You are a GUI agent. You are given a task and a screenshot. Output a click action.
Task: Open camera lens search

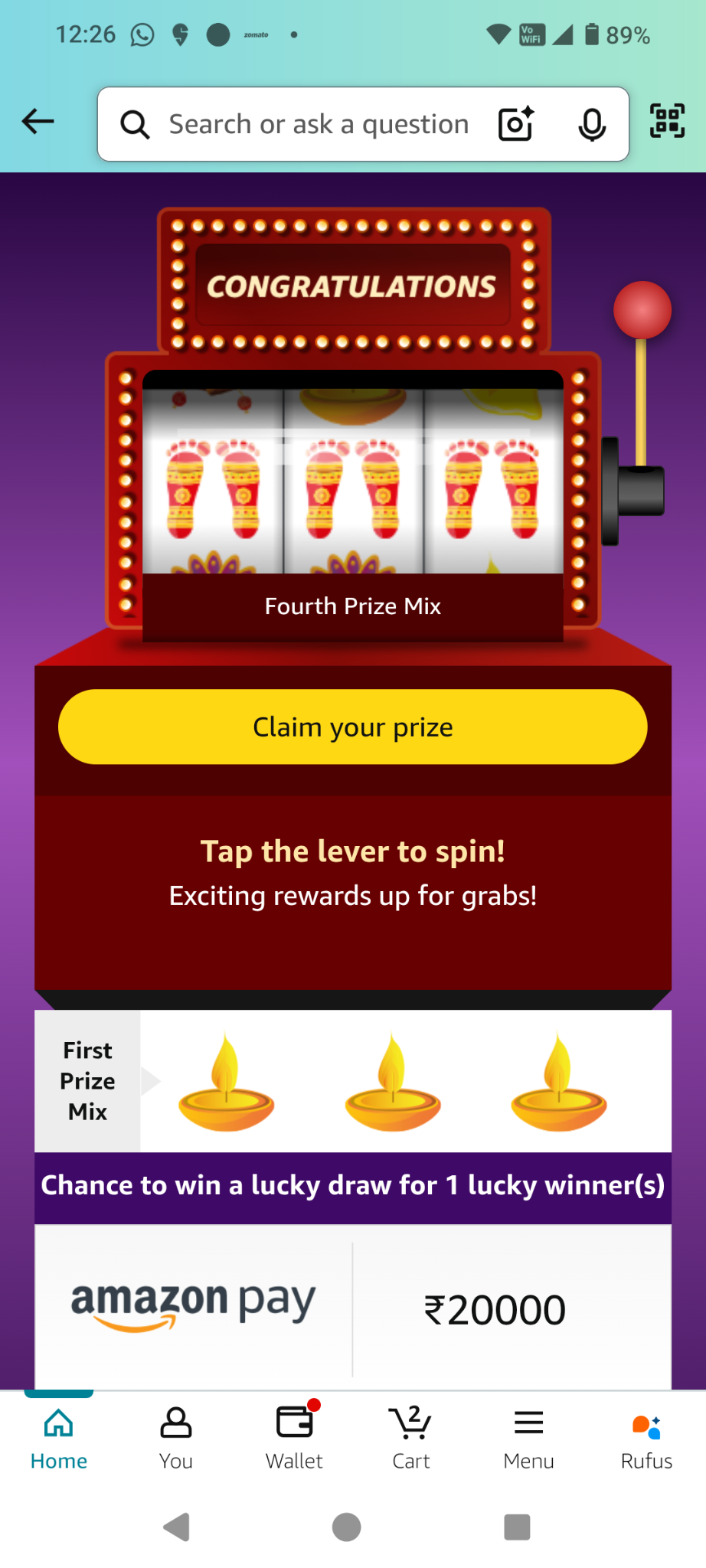[516, 124]
